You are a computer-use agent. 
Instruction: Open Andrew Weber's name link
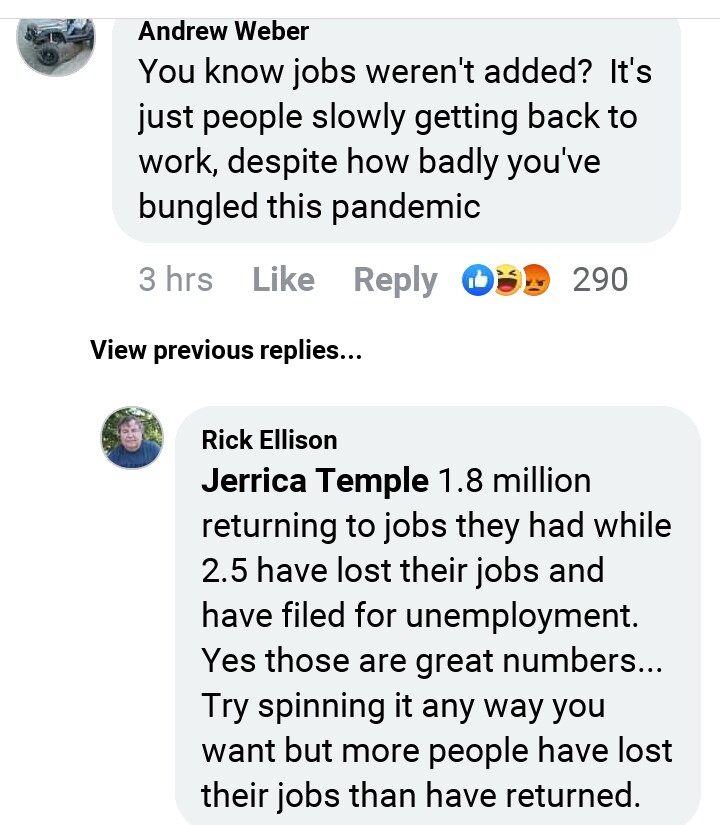224,31
